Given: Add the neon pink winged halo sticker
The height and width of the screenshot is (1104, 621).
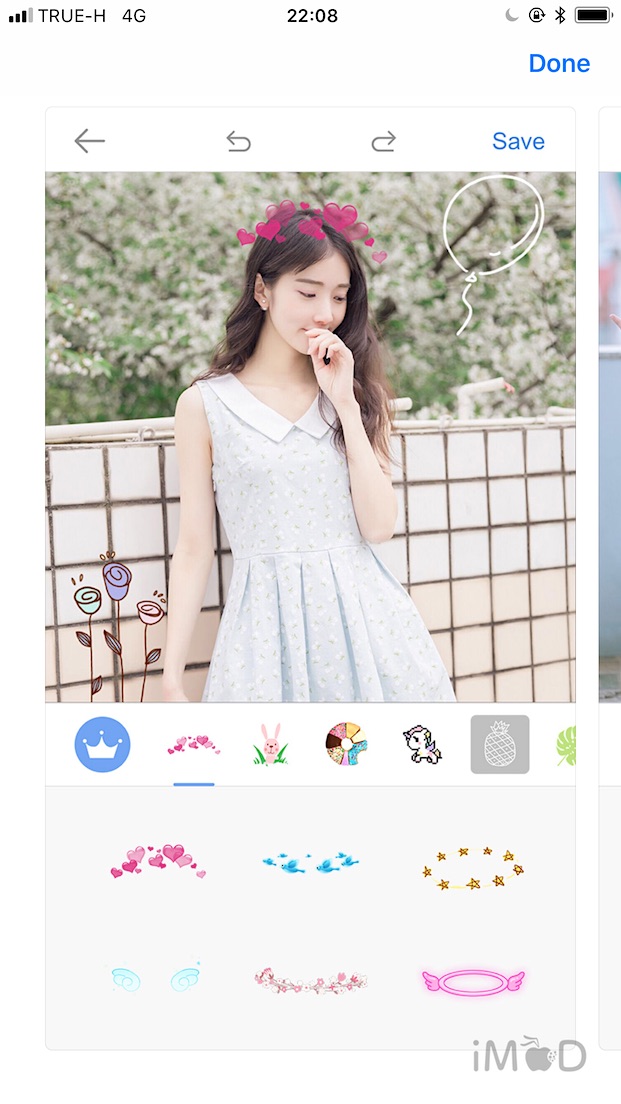Looking at the screenshot, I should click(x=473, y=982).
